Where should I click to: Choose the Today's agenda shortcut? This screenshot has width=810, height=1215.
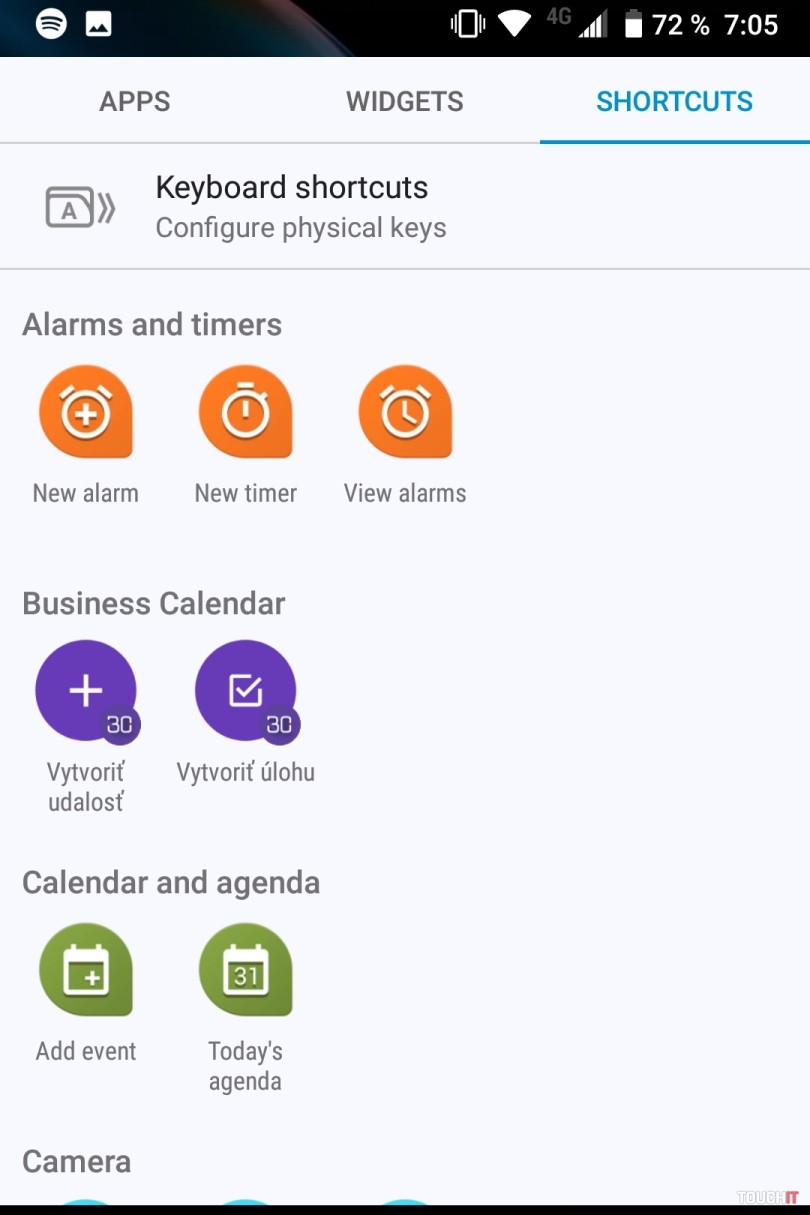point(245,970)
